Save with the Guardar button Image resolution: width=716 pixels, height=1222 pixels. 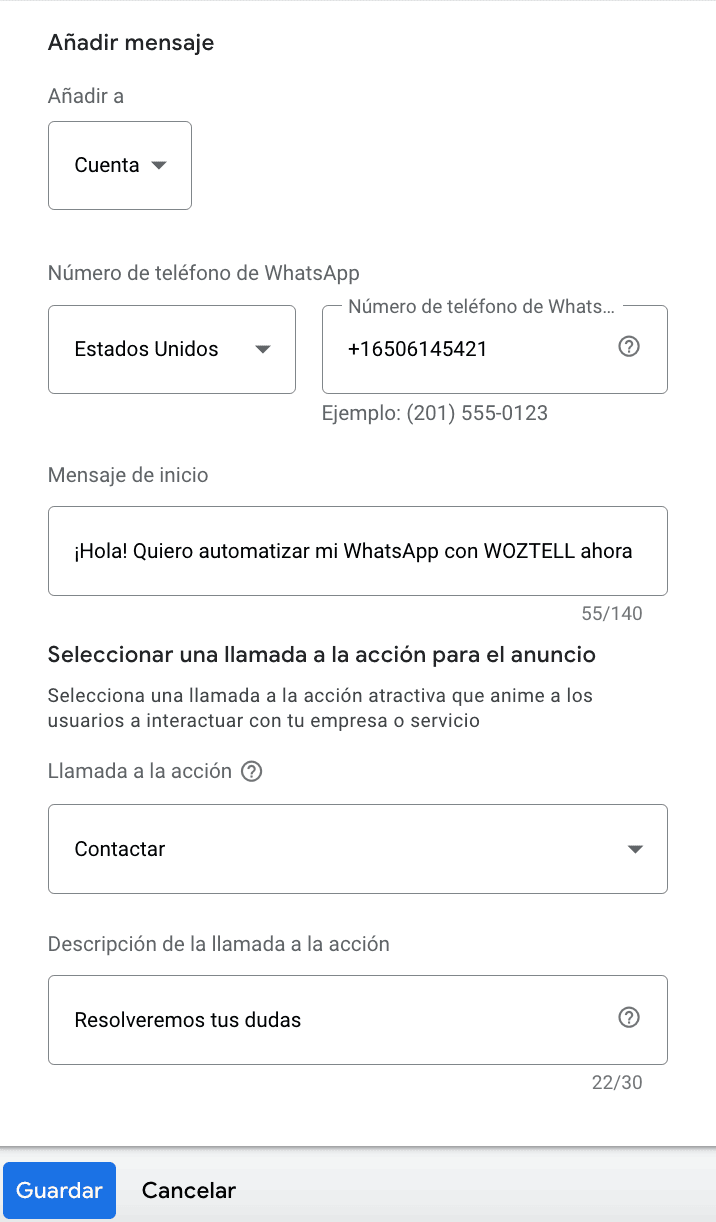pos(60,1191)
